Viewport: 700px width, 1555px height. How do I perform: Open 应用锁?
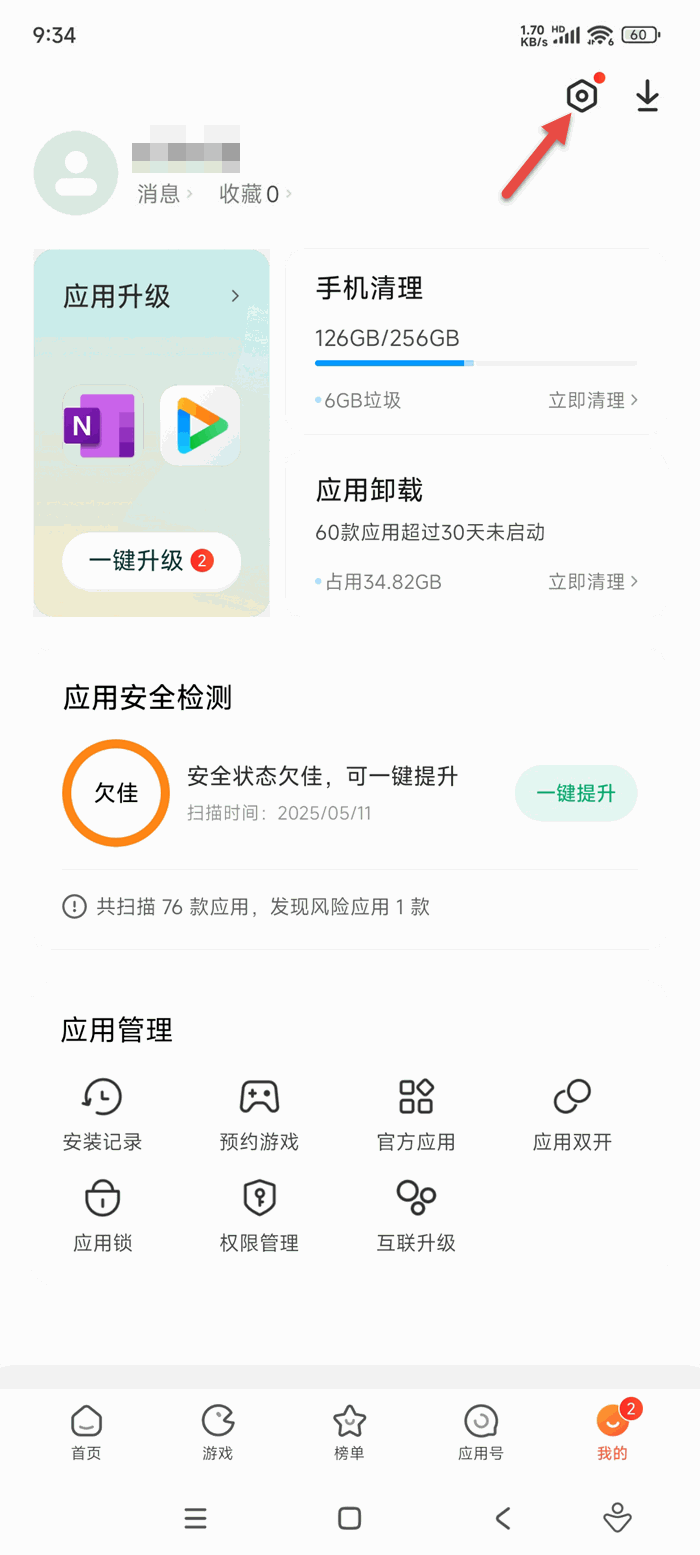click(102, 1216)
